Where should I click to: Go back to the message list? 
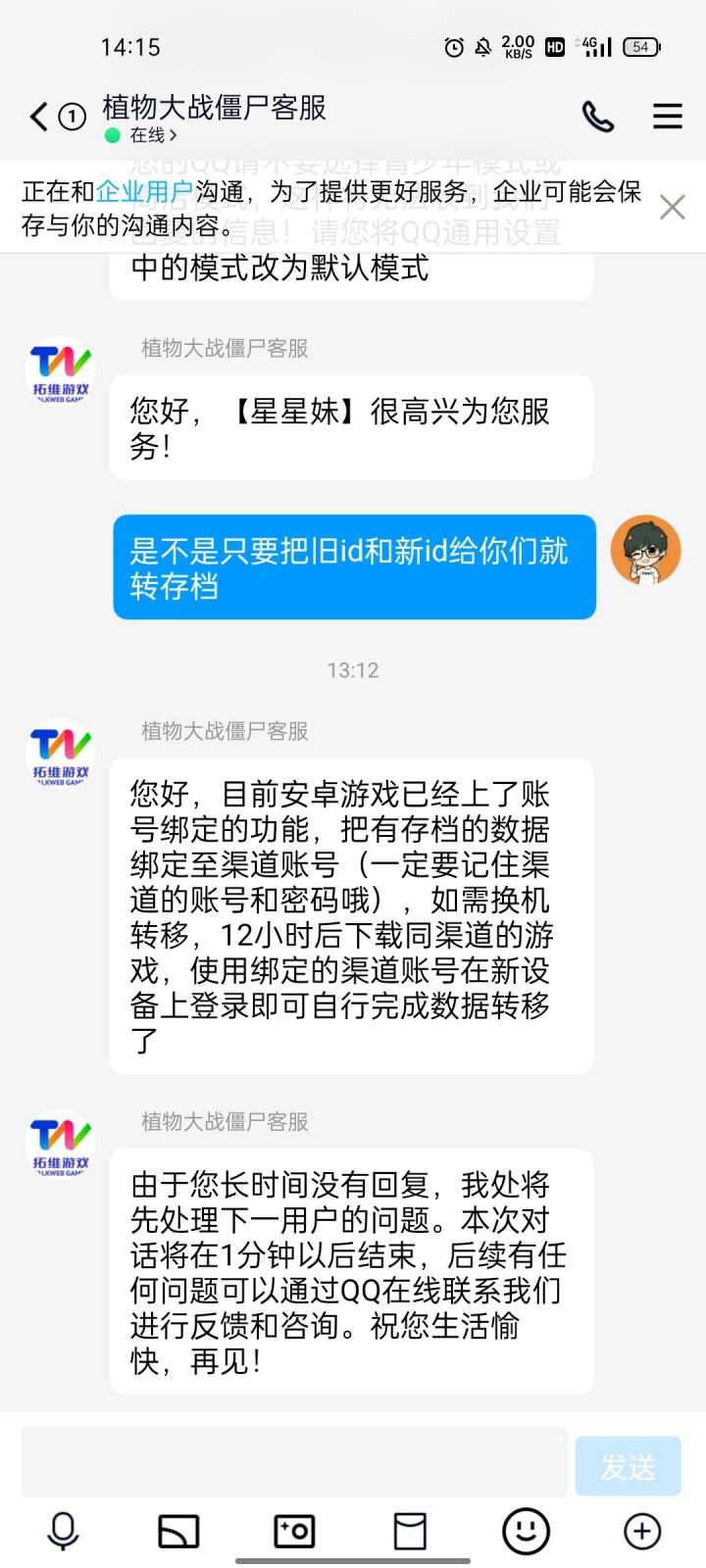point(38,118)
